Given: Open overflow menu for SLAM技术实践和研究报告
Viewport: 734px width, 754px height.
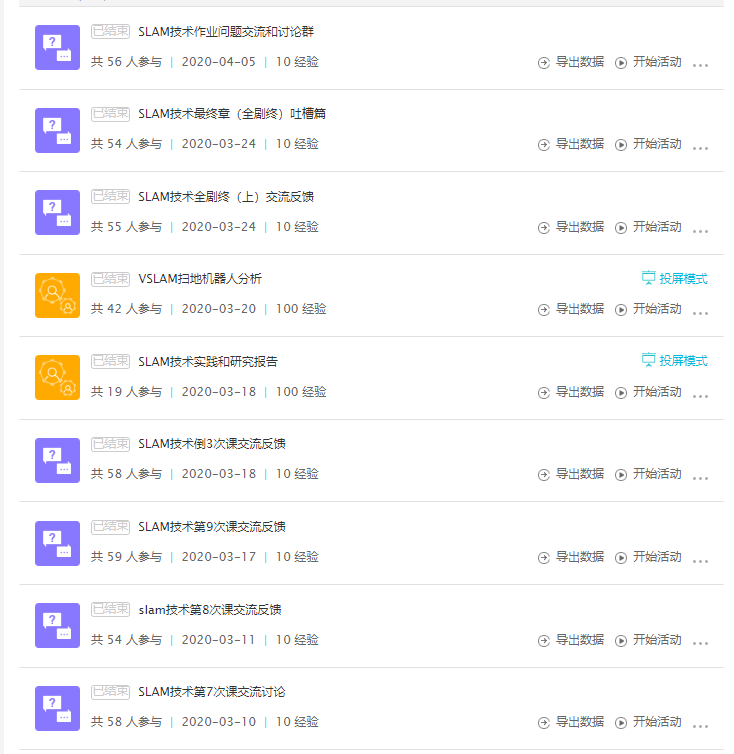Looking at the screenshot, I should tap(700, 395).
